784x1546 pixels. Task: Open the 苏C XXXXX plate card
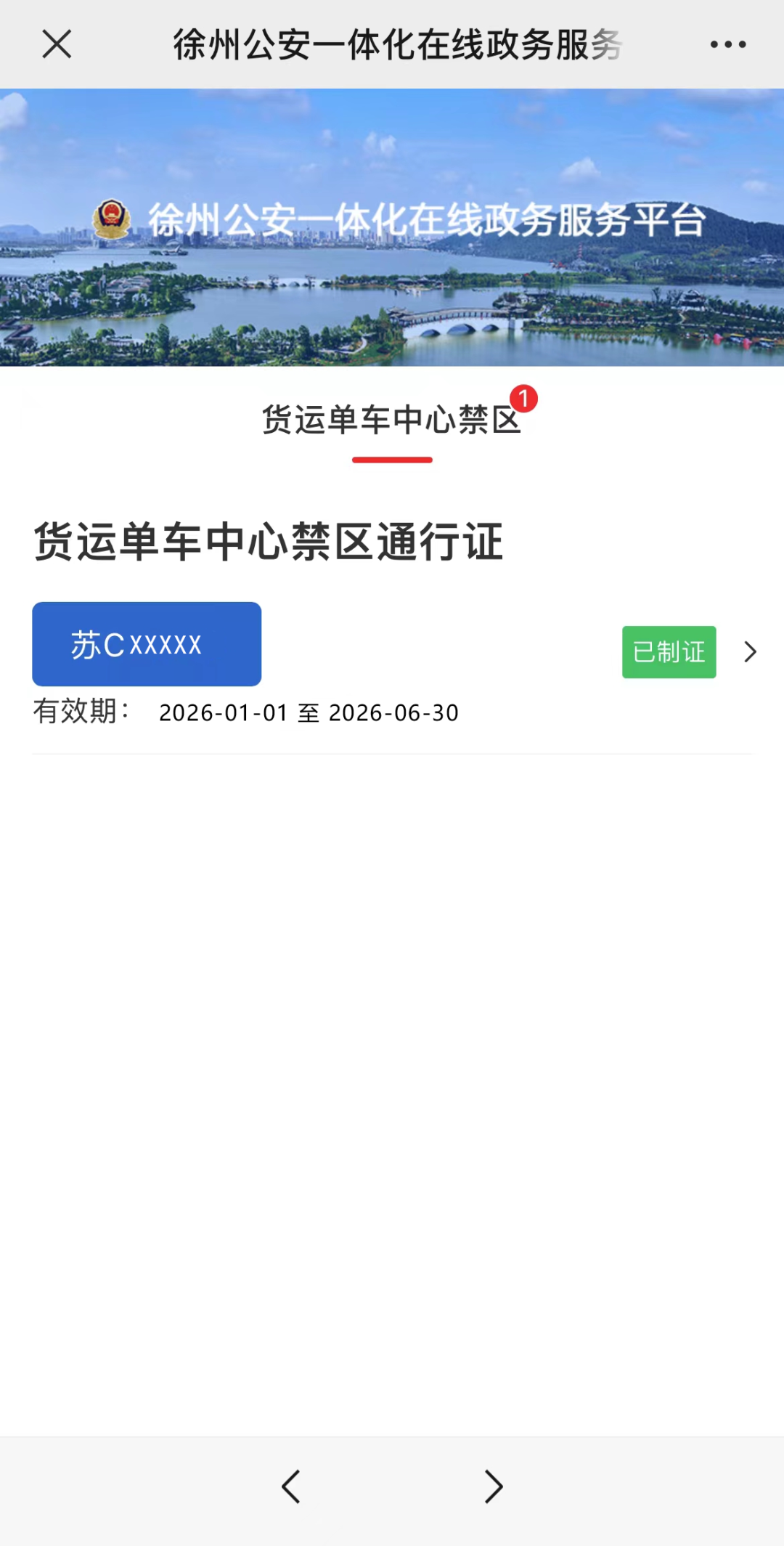tap(146, 643)
